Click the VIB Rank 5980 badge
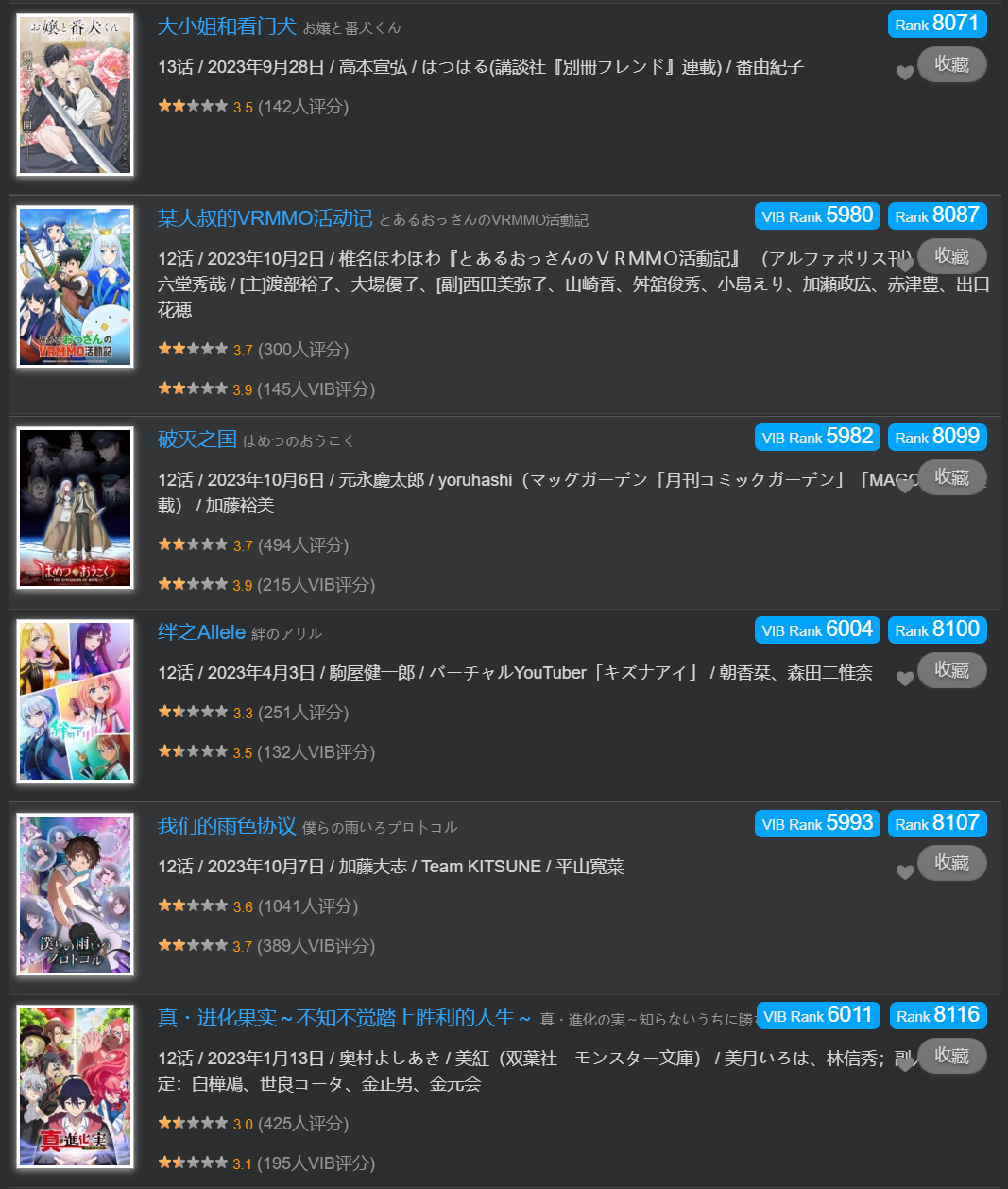This screenshot has height=1189, width=1008. pos(816,215)
